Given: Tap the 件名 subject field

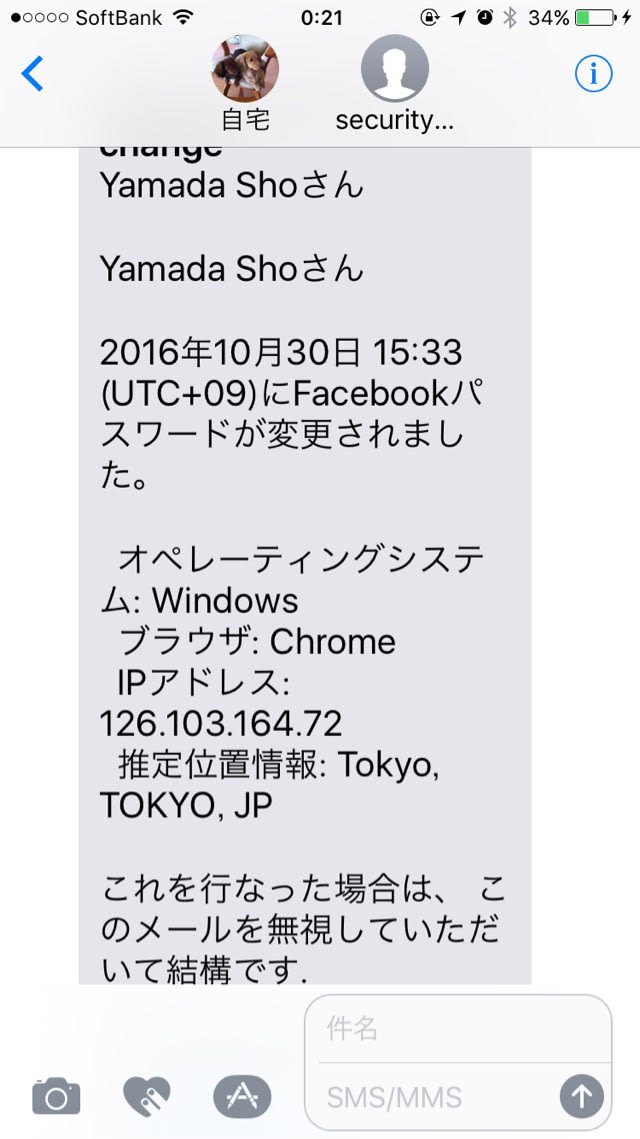Looking at the screenshot, I should [457, 1028].
